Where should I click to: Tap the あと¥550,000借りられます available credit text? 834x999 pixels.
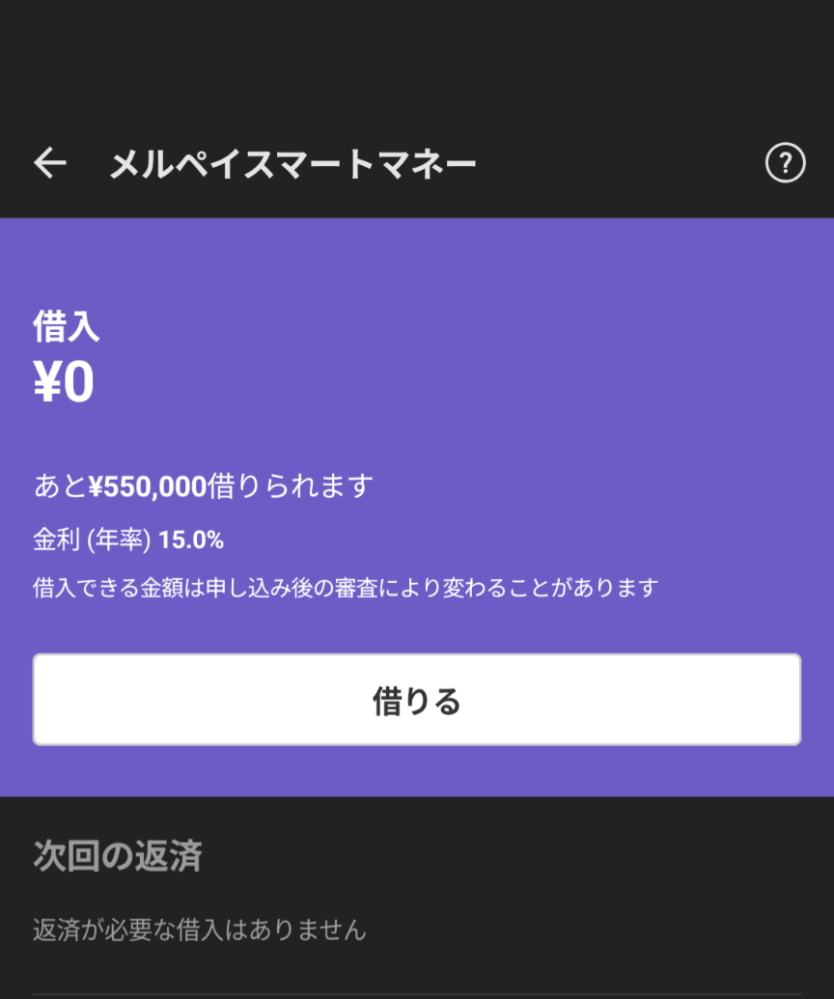coord(203,484)
